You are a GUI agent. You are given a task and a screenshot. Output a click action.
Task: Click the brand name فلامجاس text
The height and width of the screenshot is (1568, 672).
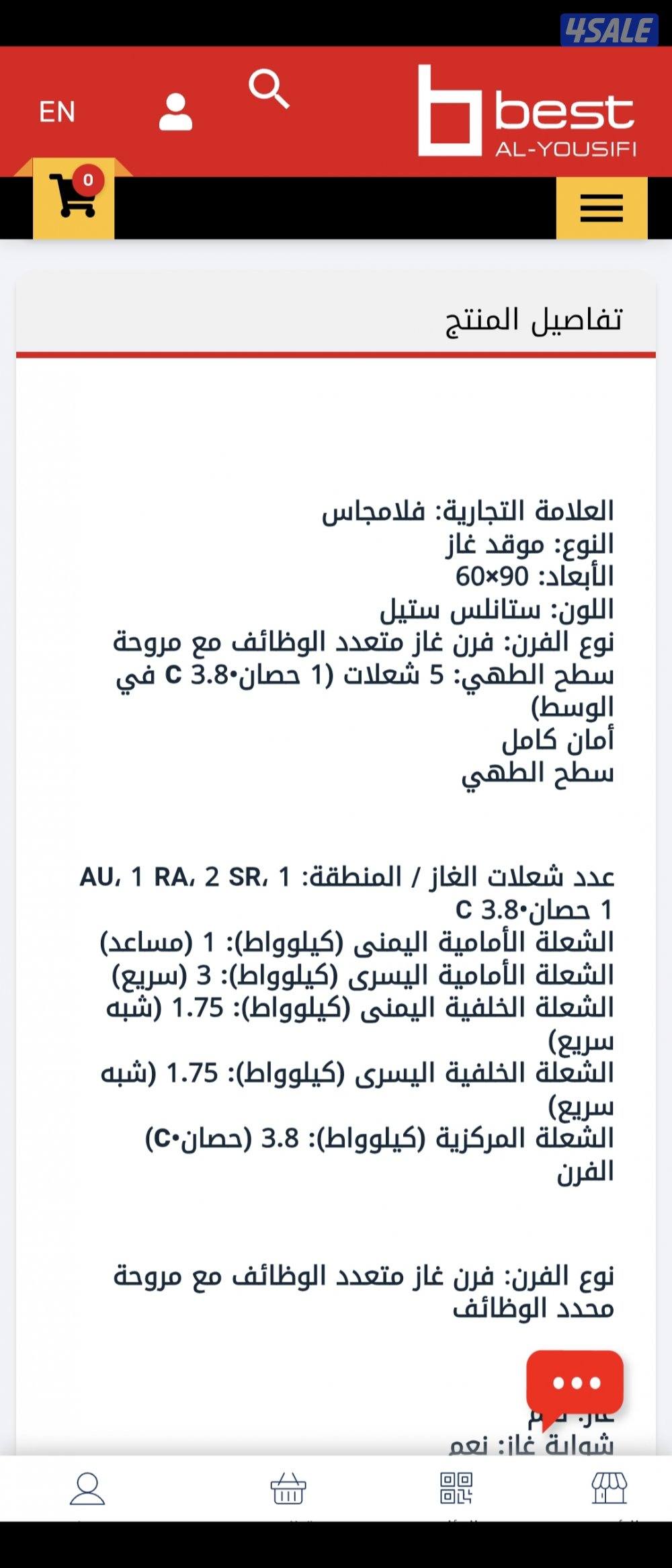coord(470,511)
